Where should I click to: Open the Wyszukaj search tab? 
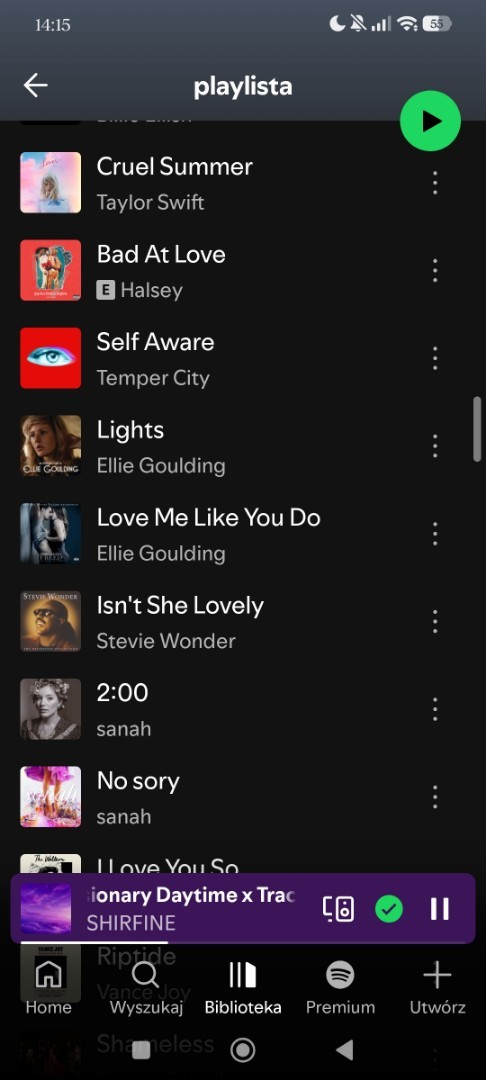pyautogui.click(x=146, y=988)
